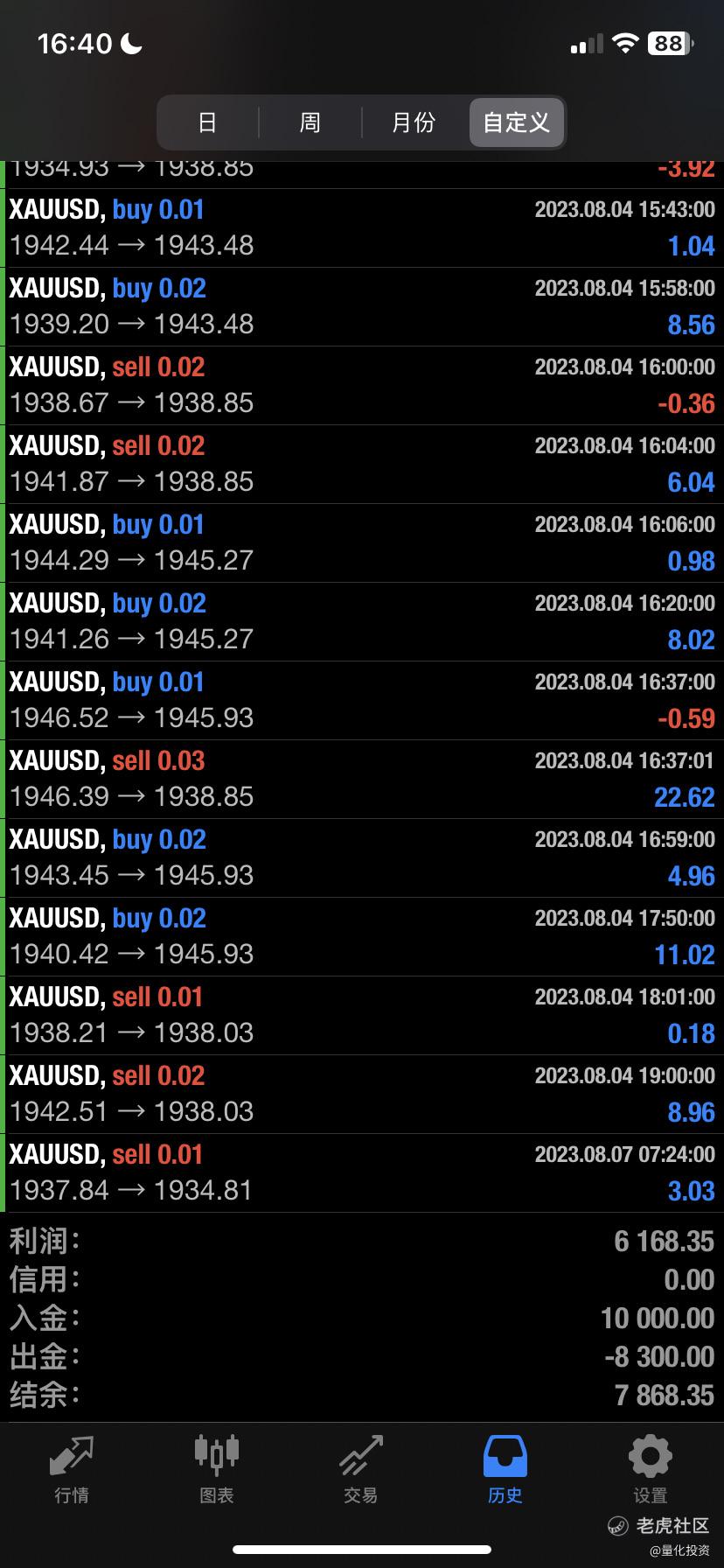Go to the 图表 chart tab
The height and width of the screenshot is (1568, 724).
pos(216,1469)
